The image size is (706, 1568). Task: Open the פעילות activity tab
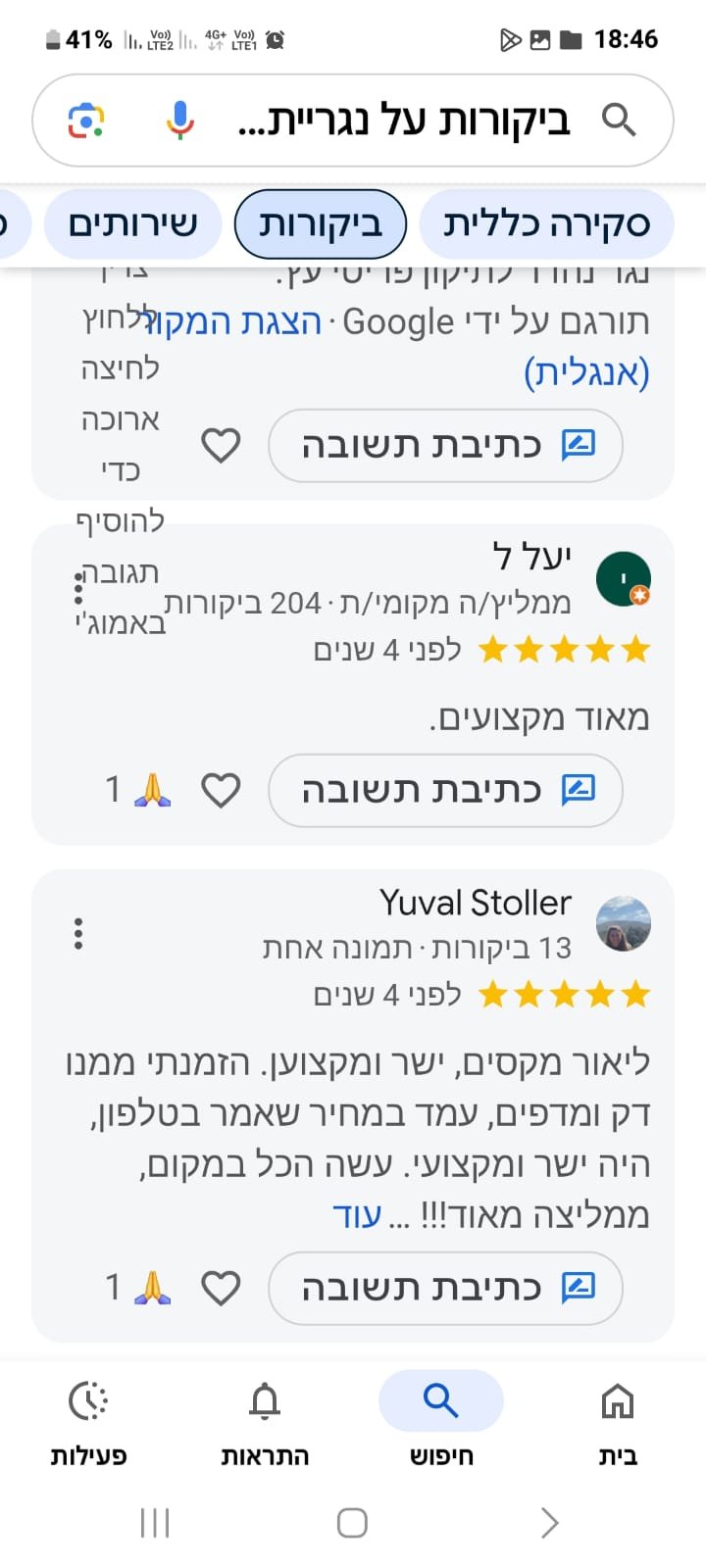coord(88,1419)
